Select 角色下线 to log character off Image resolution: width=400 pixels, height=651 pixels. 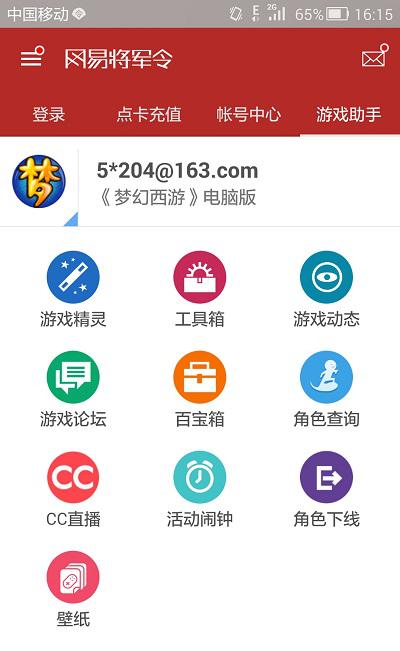point(326,489)
